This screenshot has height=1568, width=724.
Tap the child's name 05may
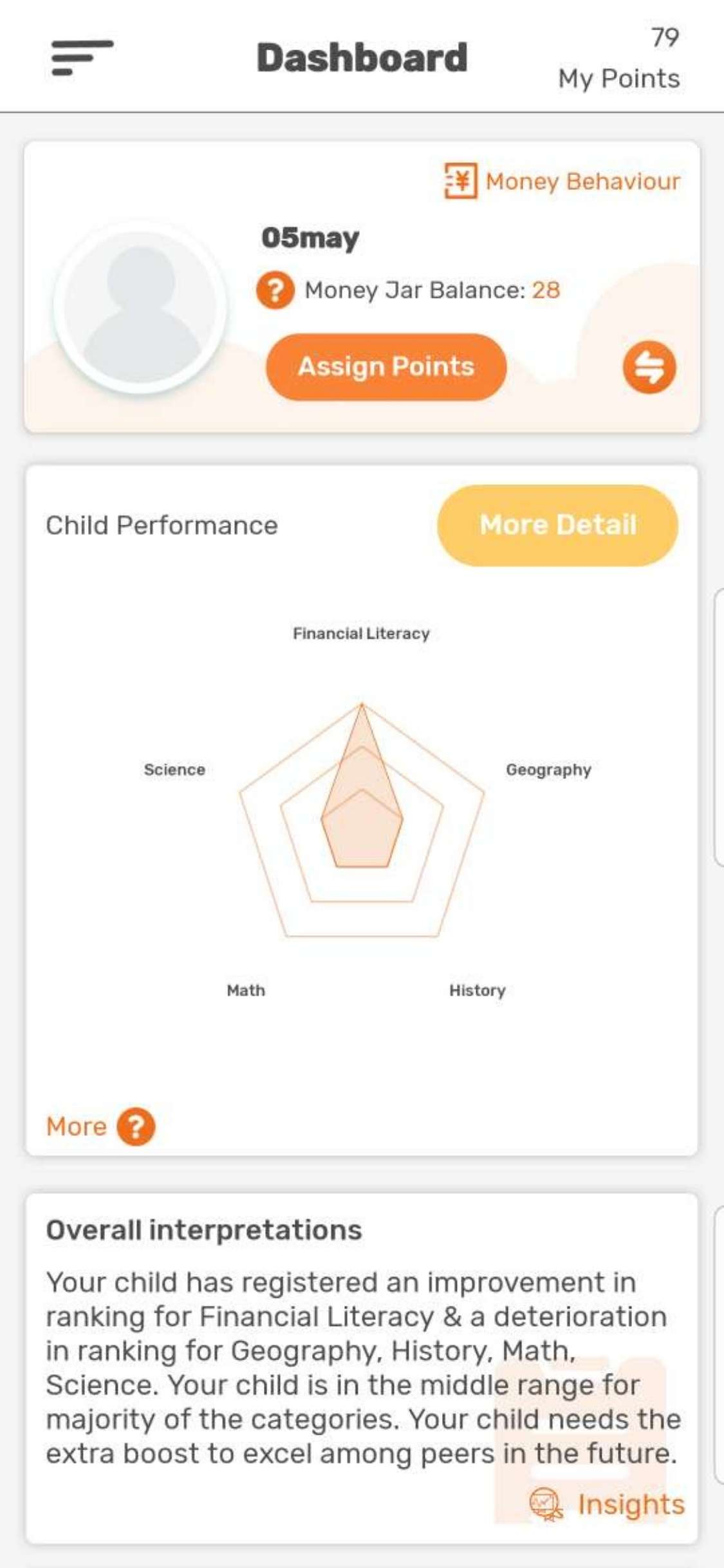point(310,239)
